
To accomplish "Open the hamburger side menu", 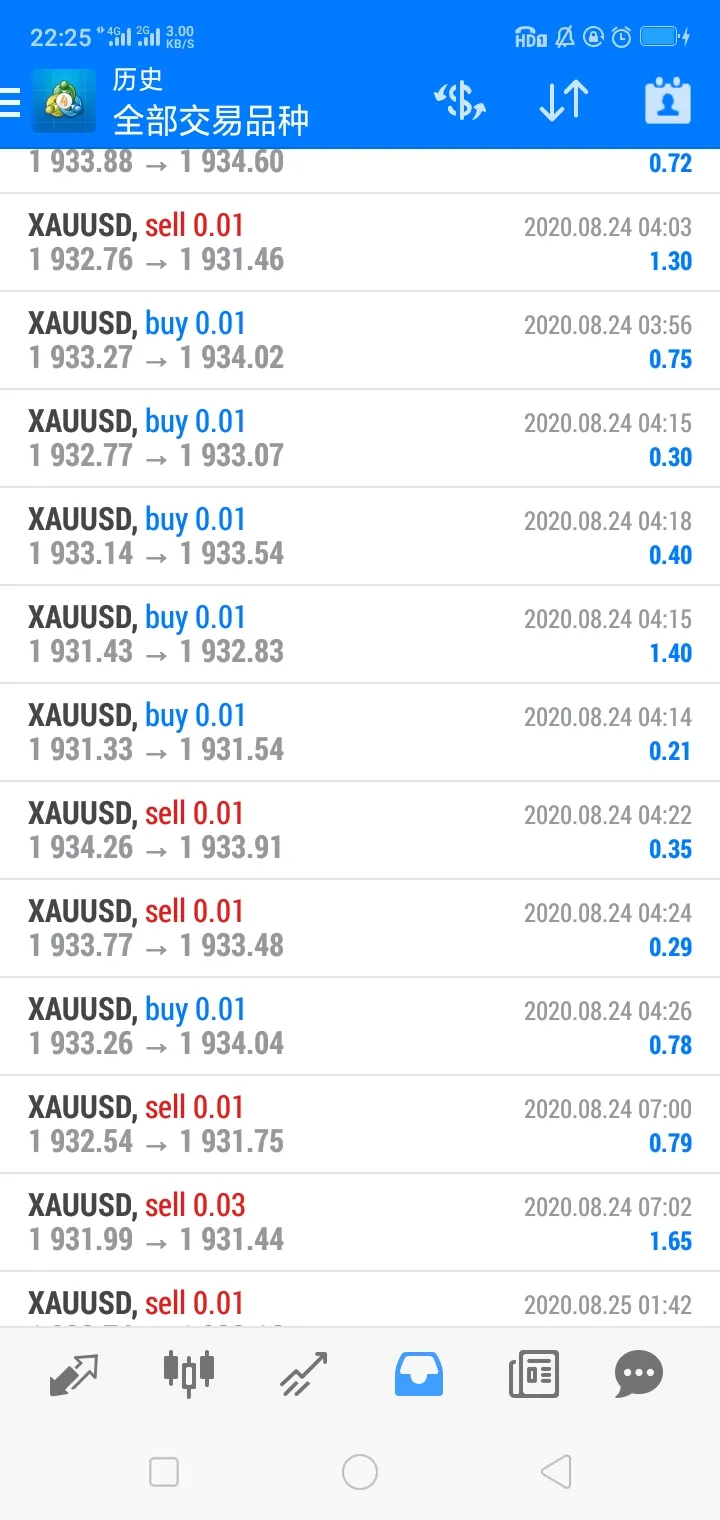I will click(x=10, y=102).
